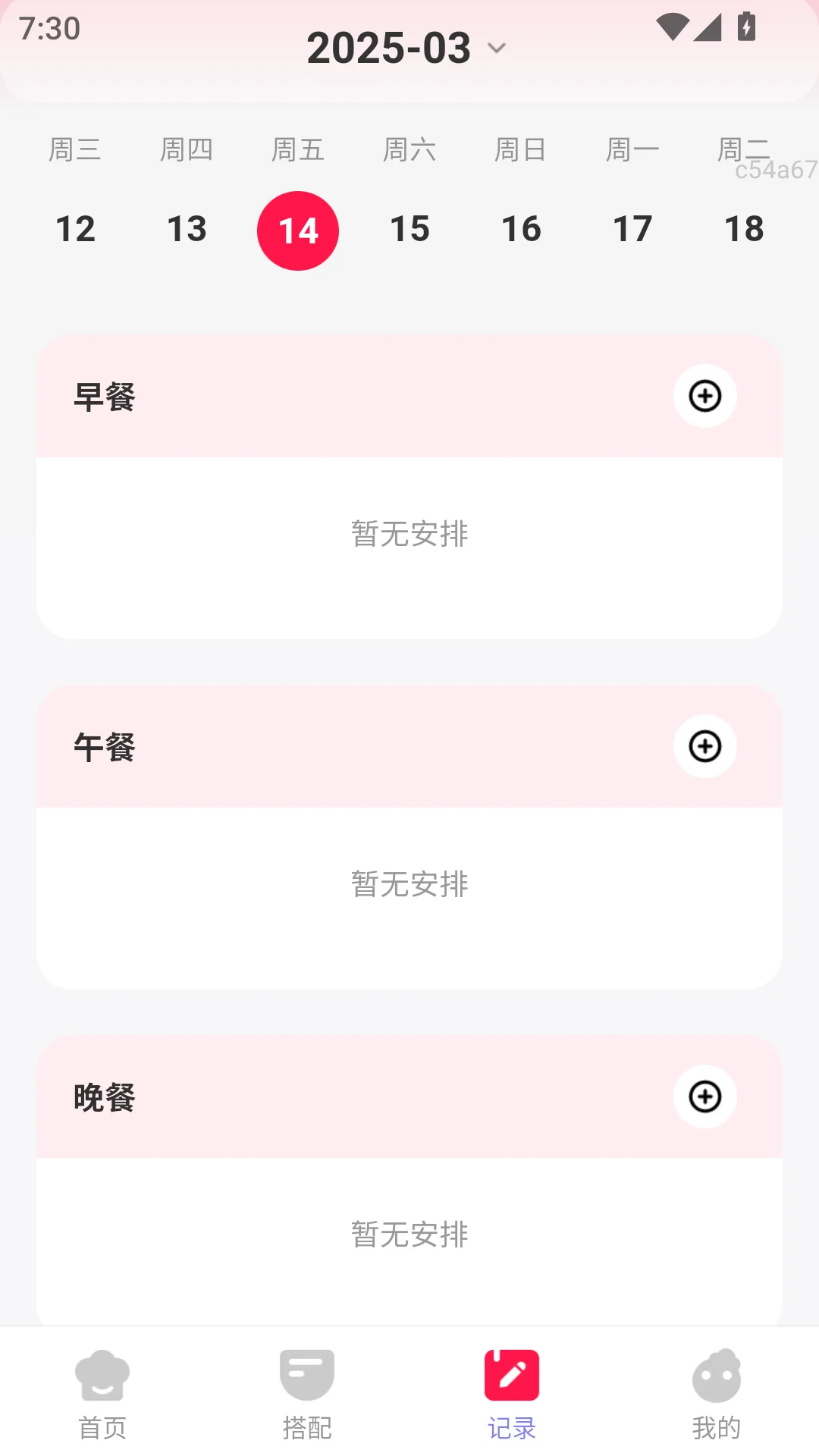The image size is (819, 1456).
Task: Open the month picker chevron beside 2025-03
Action: tap(497, 48)
